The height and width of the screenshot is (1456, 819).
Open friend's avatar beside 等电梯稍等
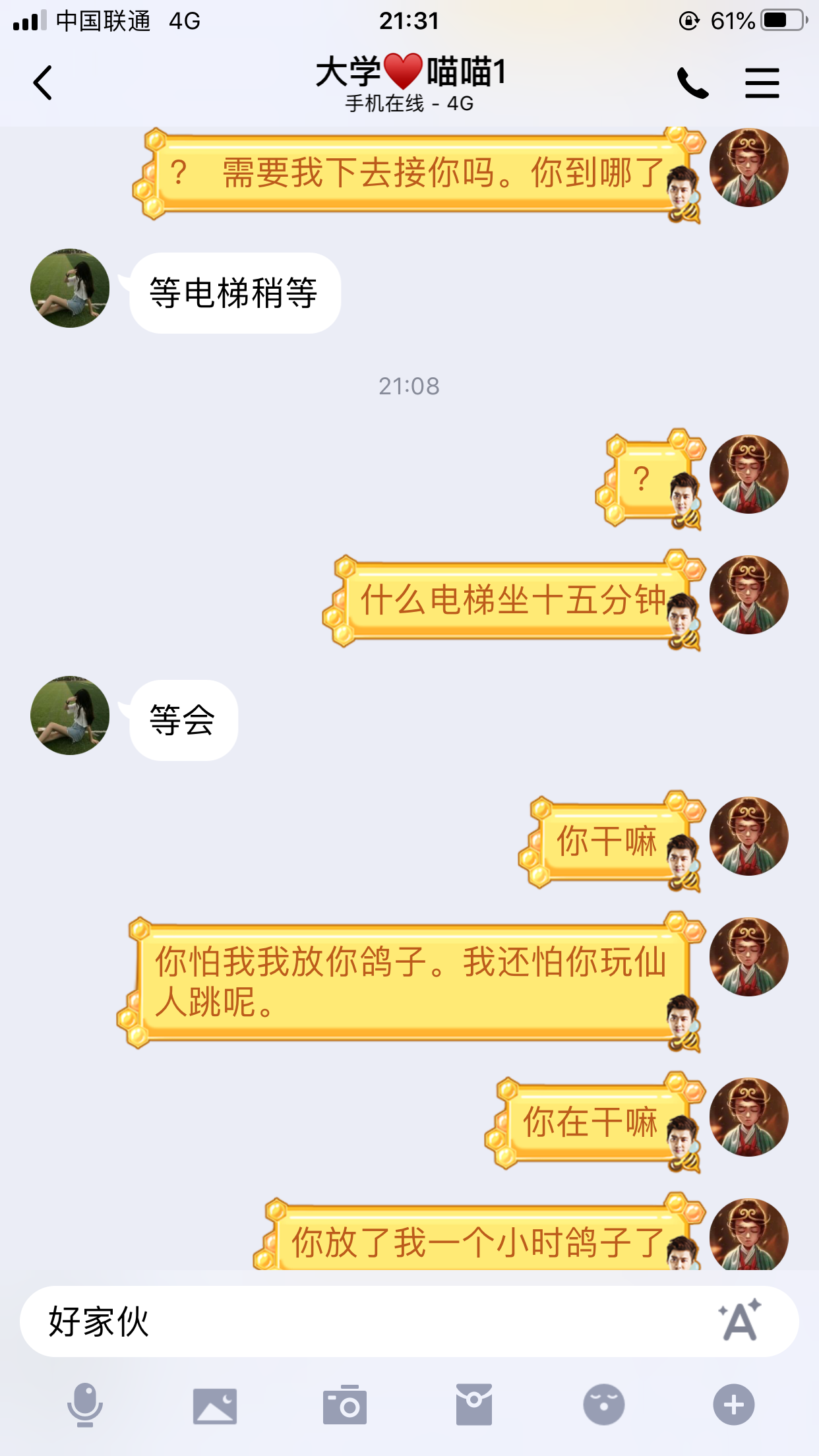click(69, 289)
